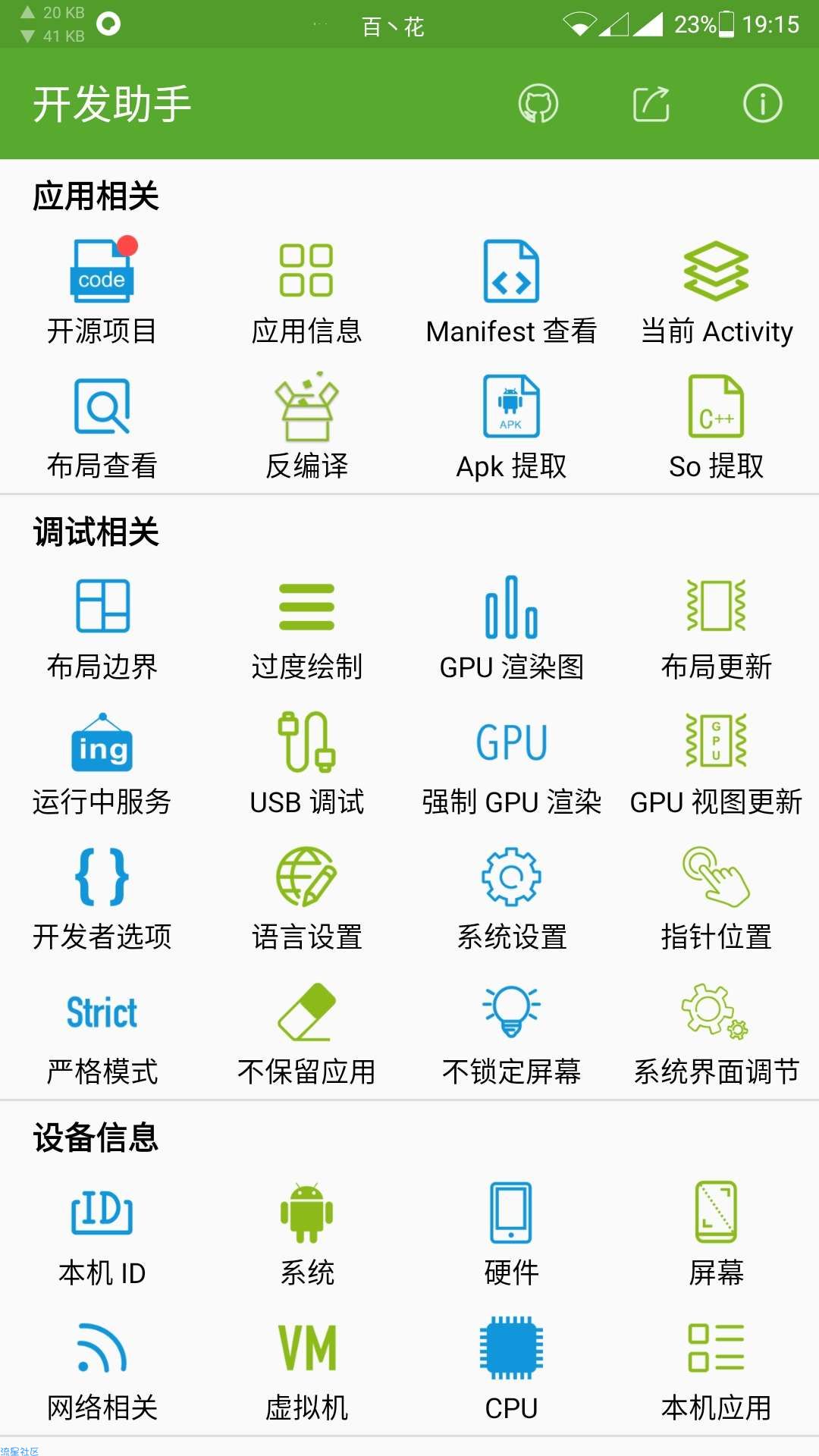Open 语言设置 language settings
819x1456 pixels.
tap(307, 899)
